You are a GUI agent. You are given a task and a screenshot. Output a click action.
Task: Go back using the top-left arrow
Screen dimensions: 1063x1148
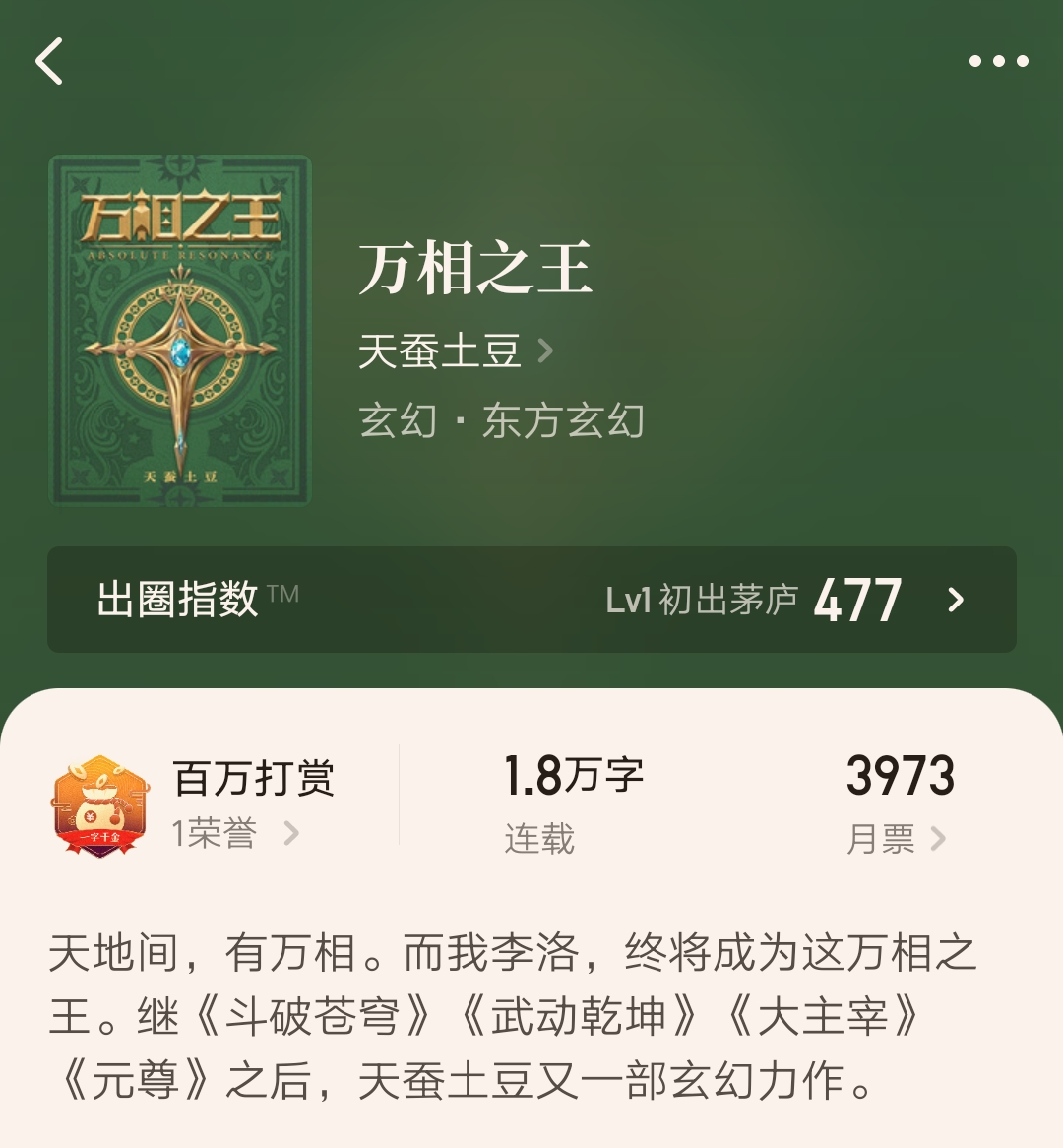coord(49,61)
